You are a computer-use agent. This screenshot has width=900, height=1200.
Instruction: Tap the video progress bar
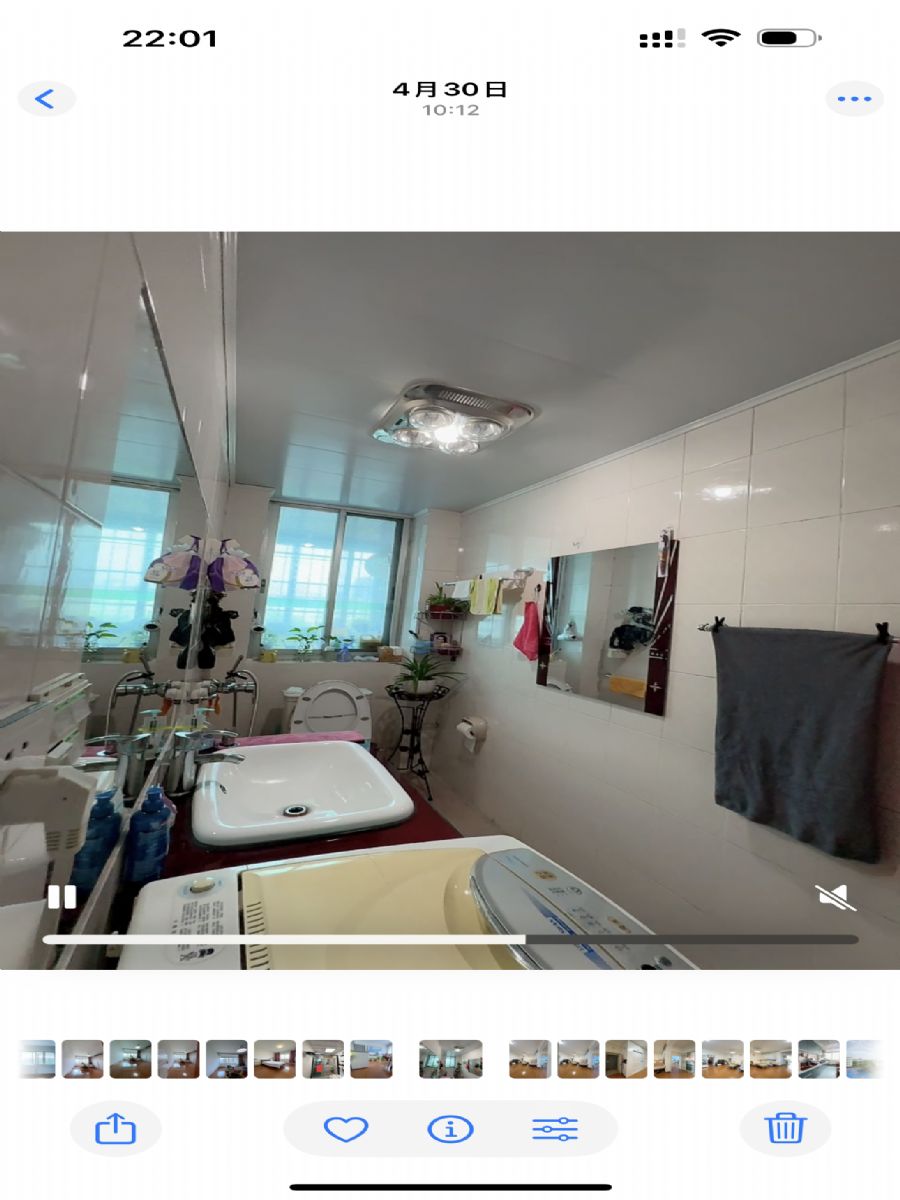pos(450,940)
